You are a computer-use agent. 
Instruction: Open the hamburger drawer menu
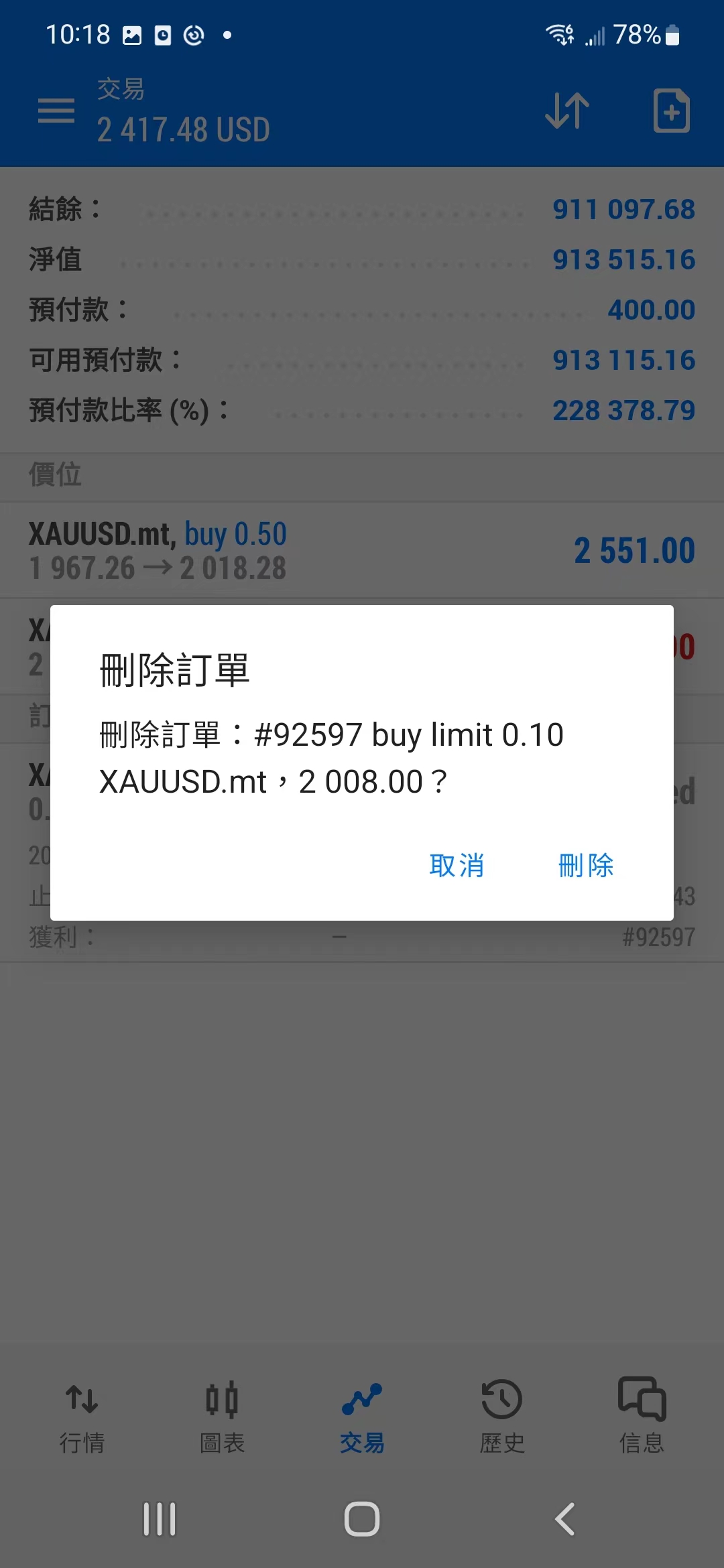[x=56, y=111]
